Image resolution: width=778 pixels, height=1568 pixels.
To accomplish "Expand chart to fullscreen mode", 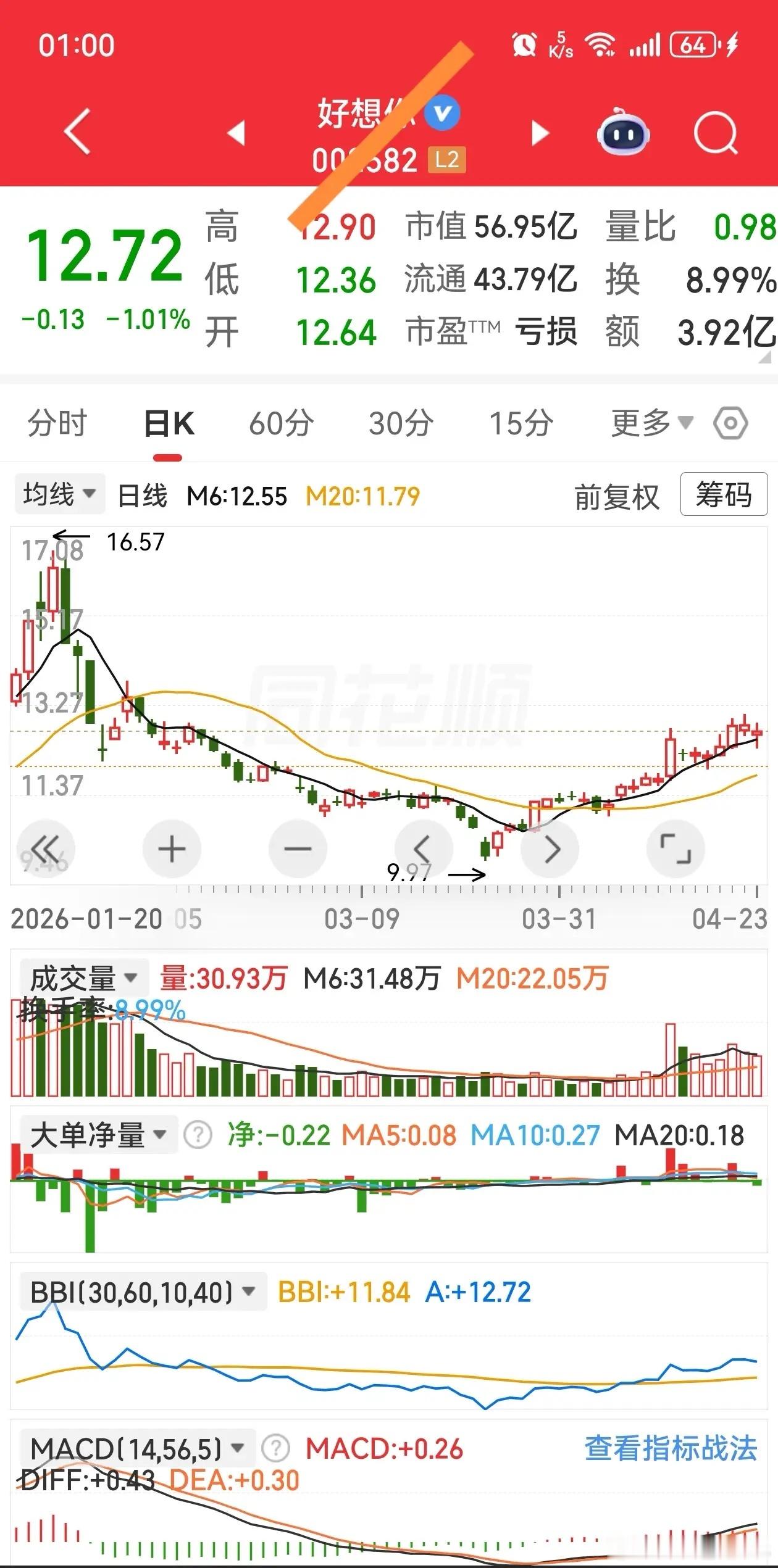I will click(677, 848).
